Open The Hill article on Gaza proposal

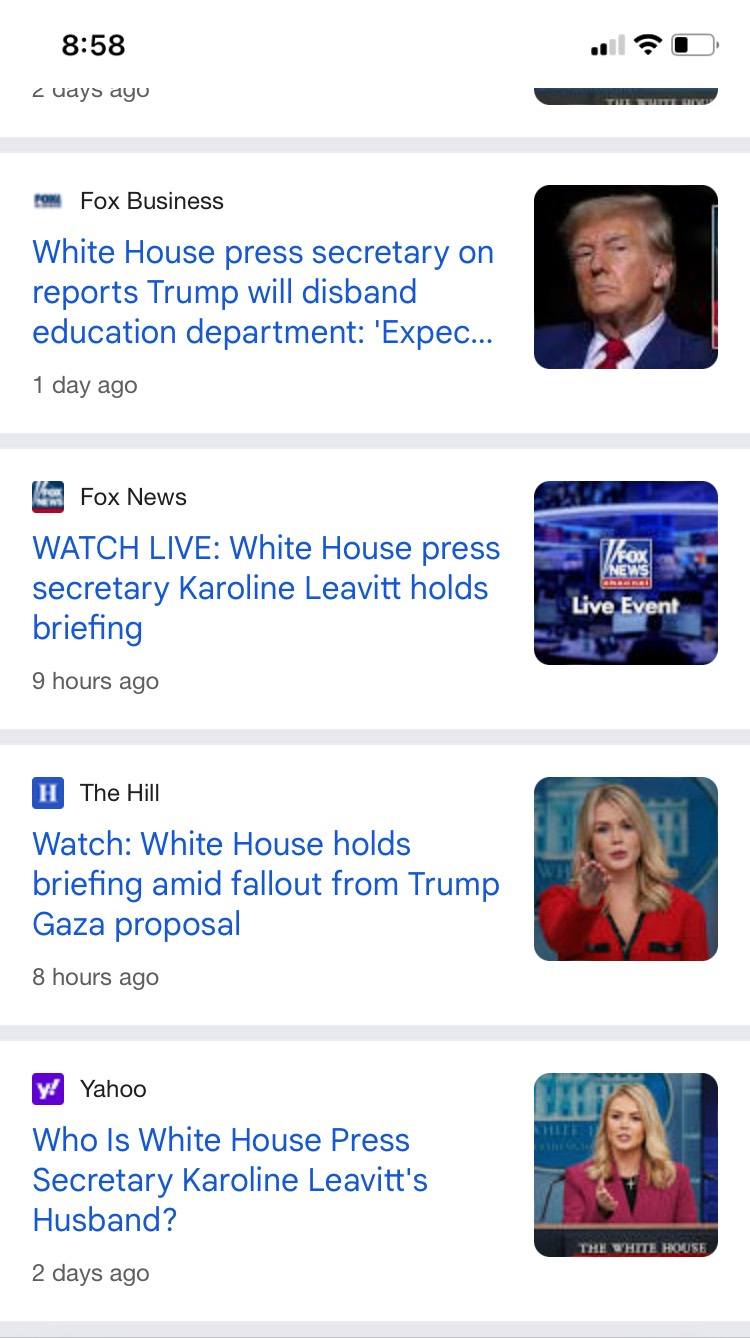point(266,884)
